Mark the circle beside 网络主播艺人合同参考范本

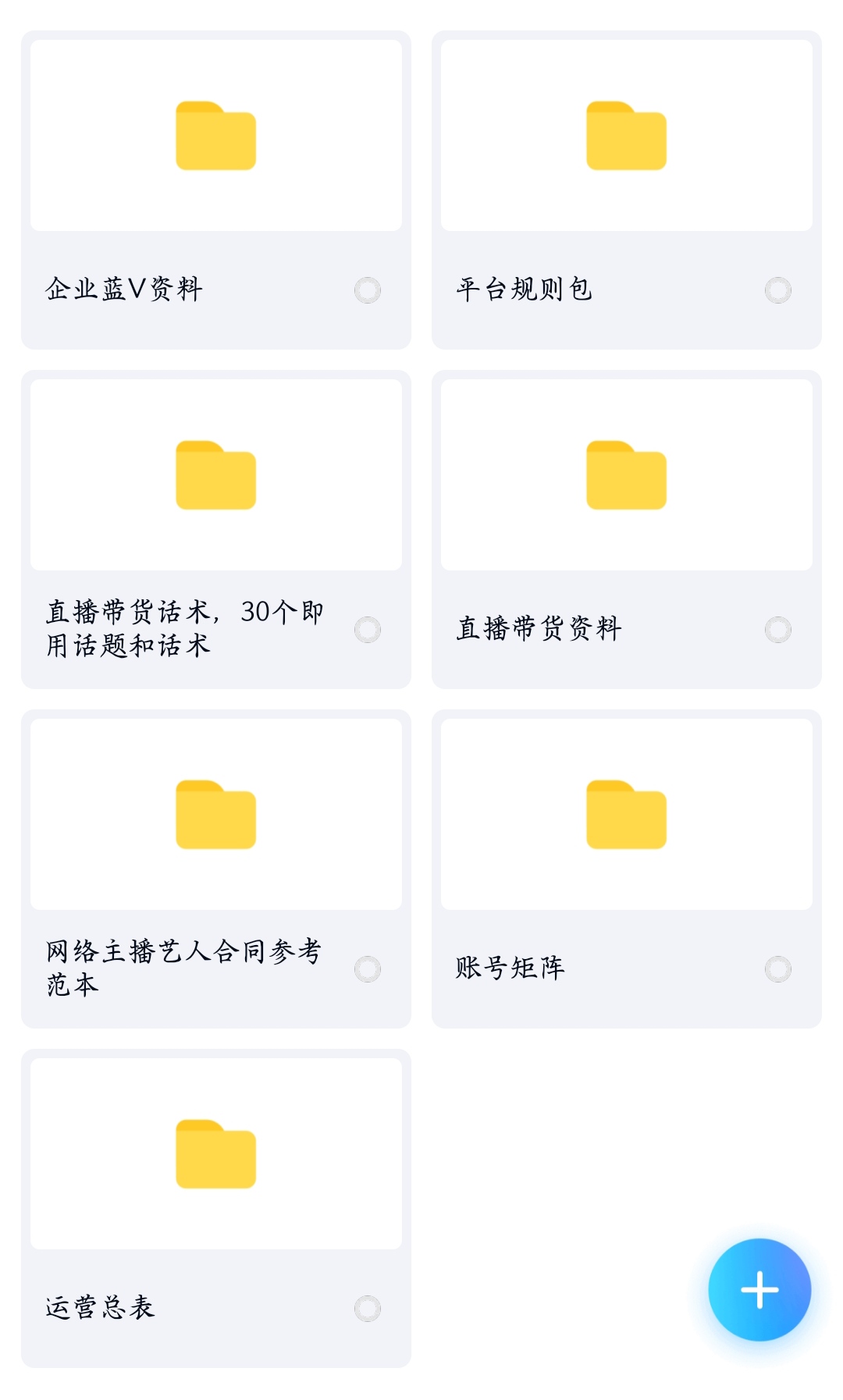point(368,969)
